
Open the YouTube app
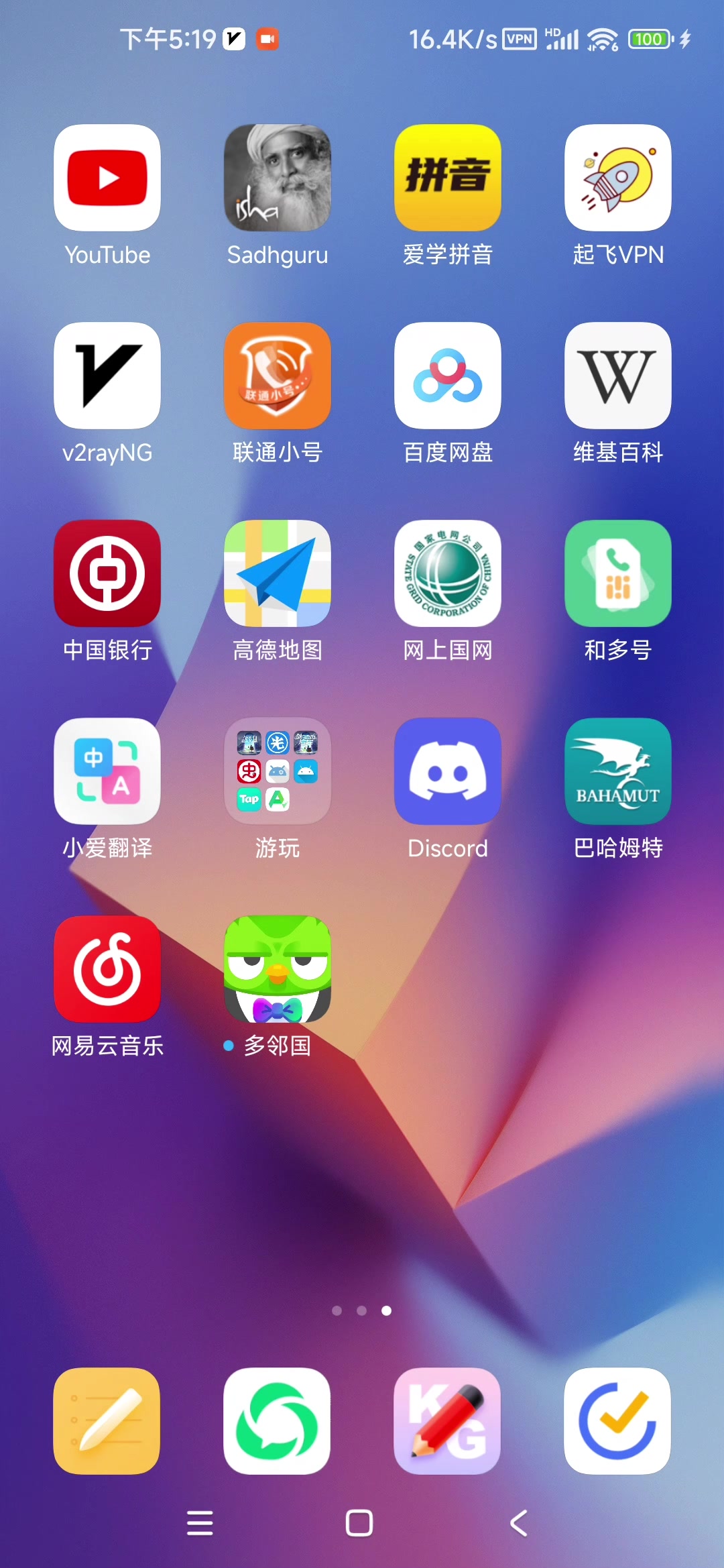coord(107,178)
